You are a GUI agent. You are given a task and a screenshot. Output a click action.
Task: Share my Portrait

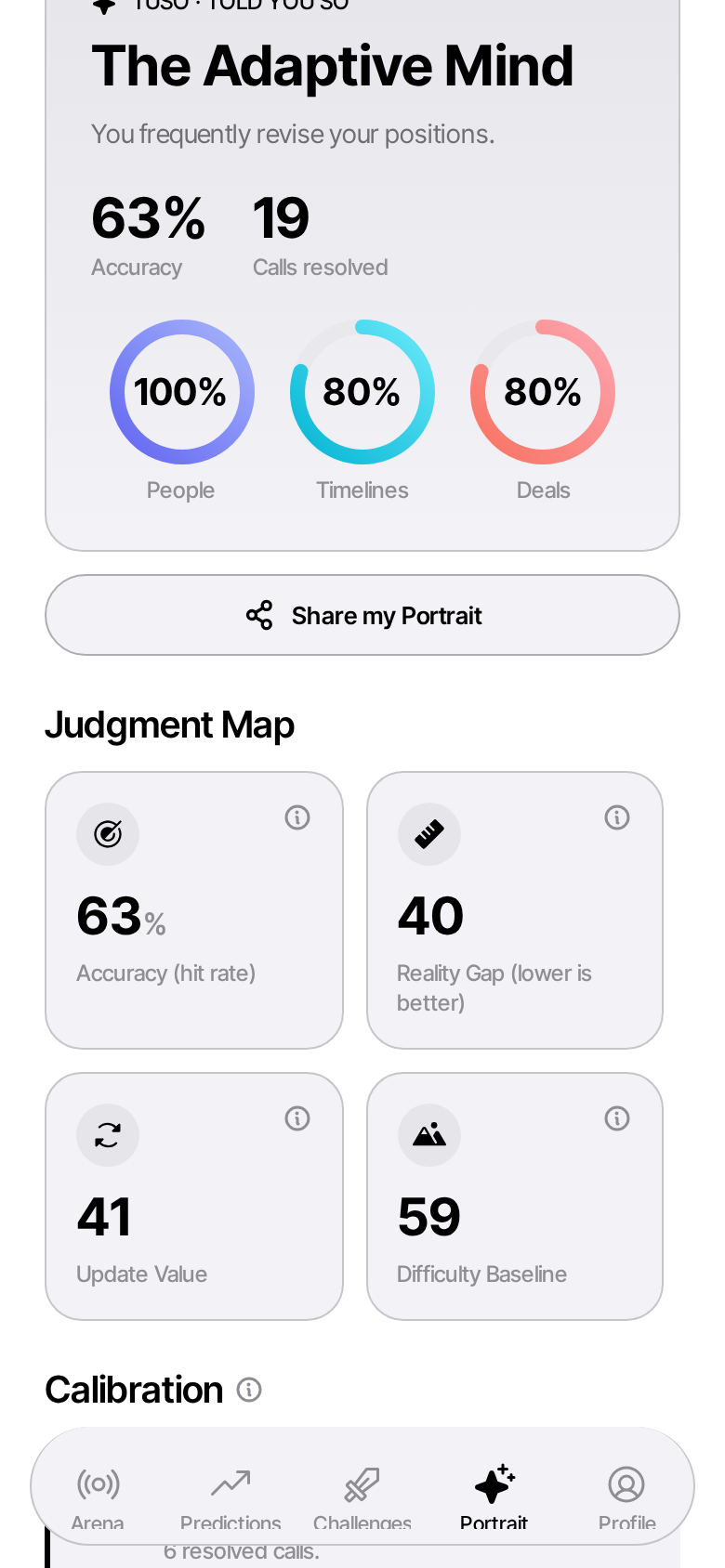[362, 615]
